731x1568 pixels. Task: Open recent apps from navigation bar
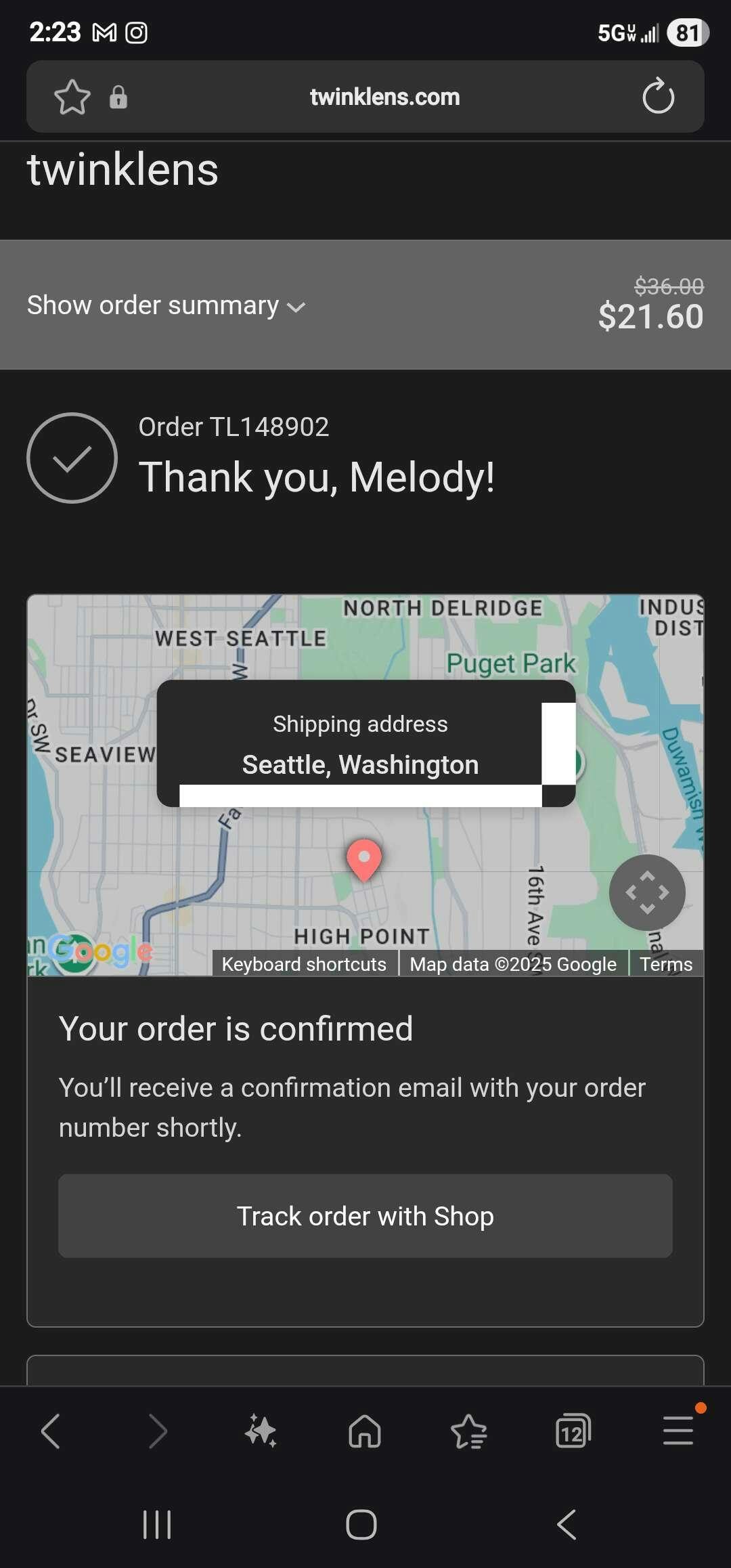[157, 1525]
